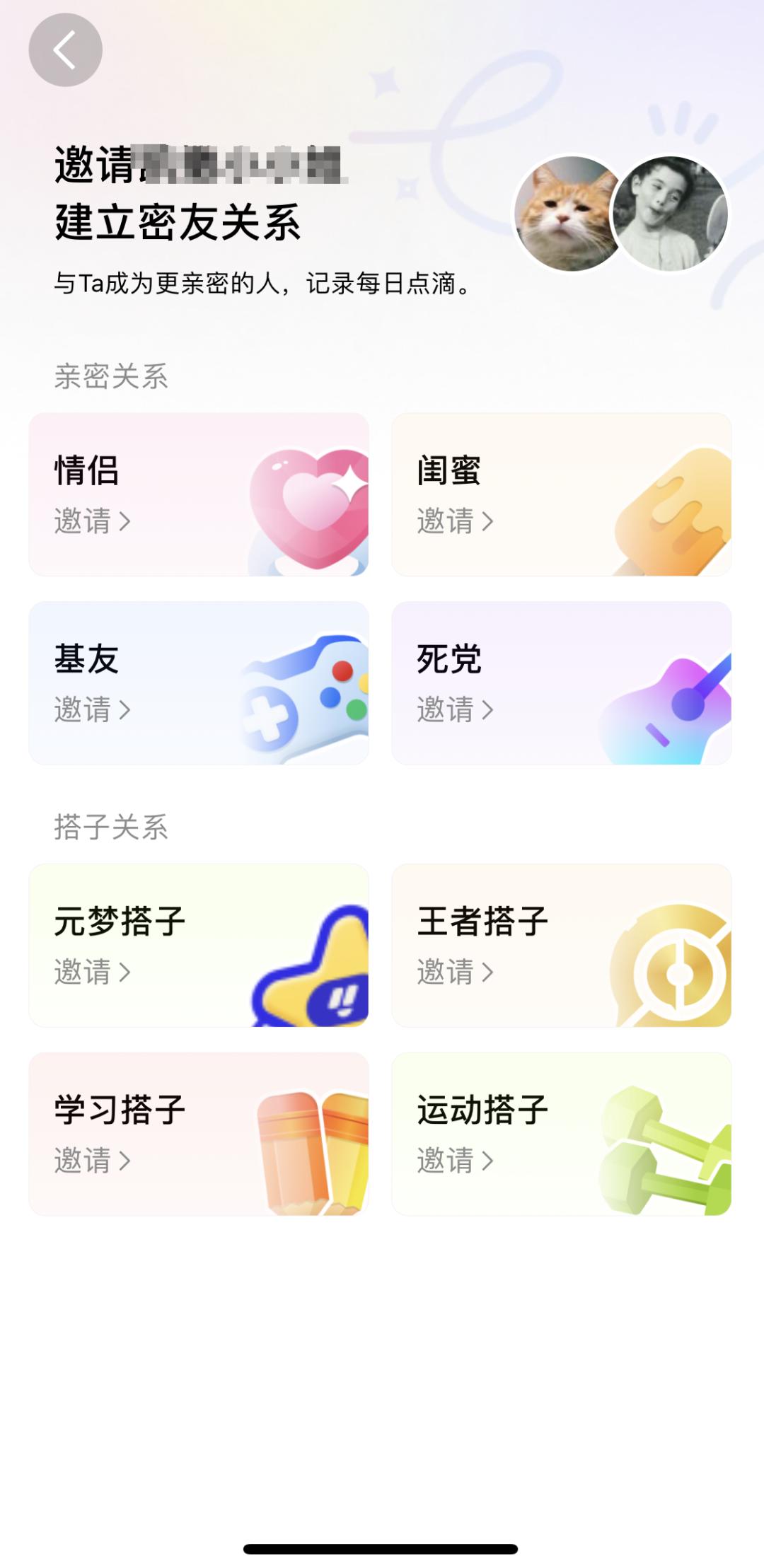
Task: Choose the 闺蜜 relationship card
Action: 561,494
